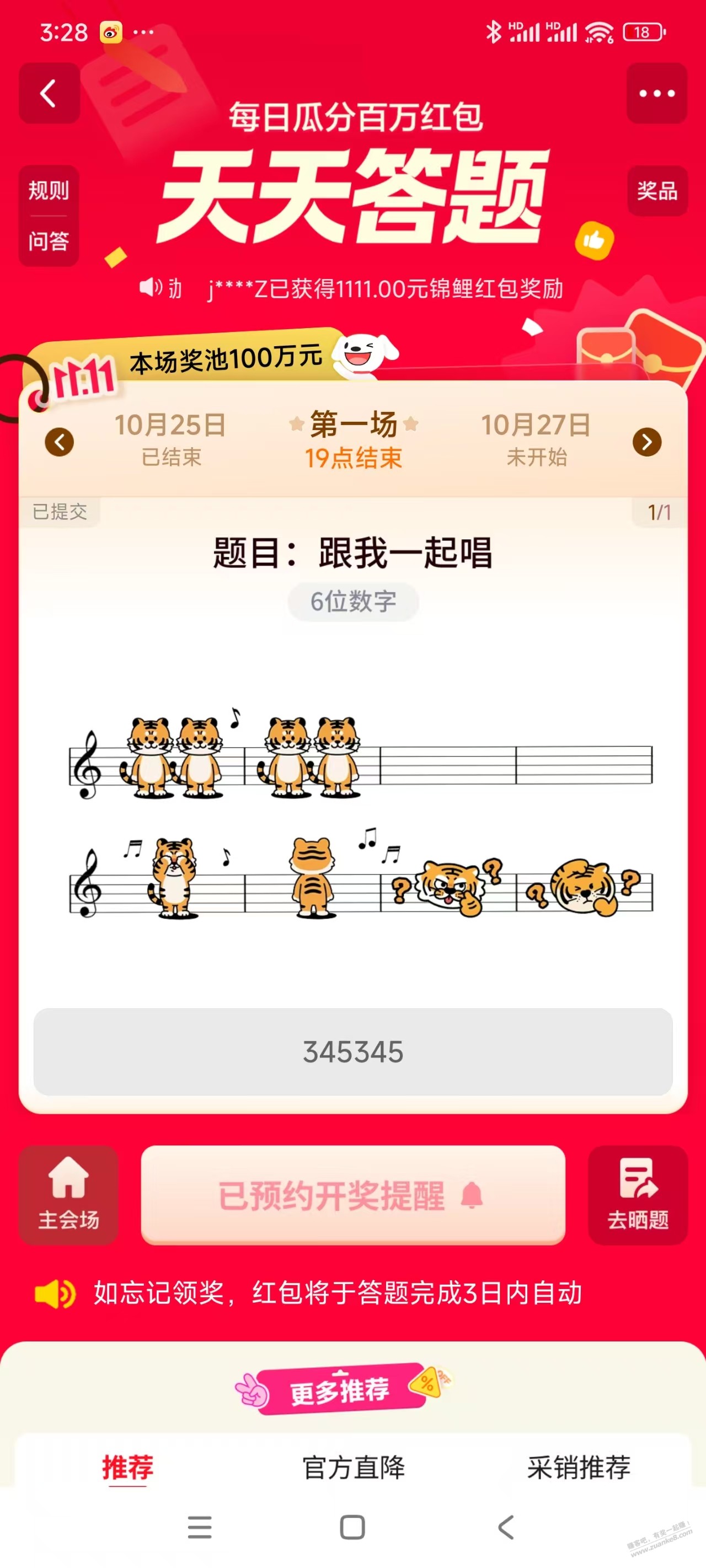The image size is (706, 1568).
Task: Tap the system home button
Action: [x=352, y=1527]
